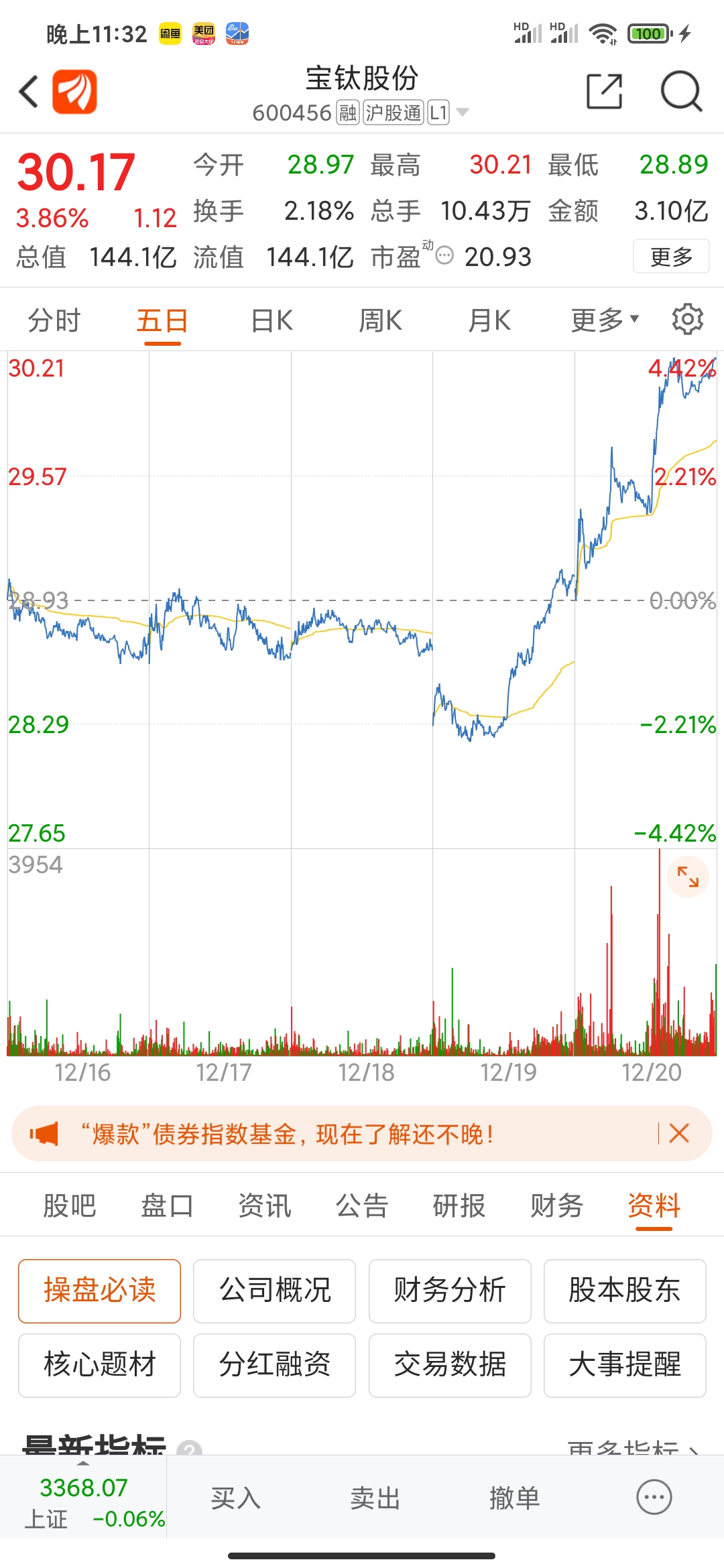This screenshot has width=724, height=1568.
Task: Open the search magnifier icon
Action: 681,92
